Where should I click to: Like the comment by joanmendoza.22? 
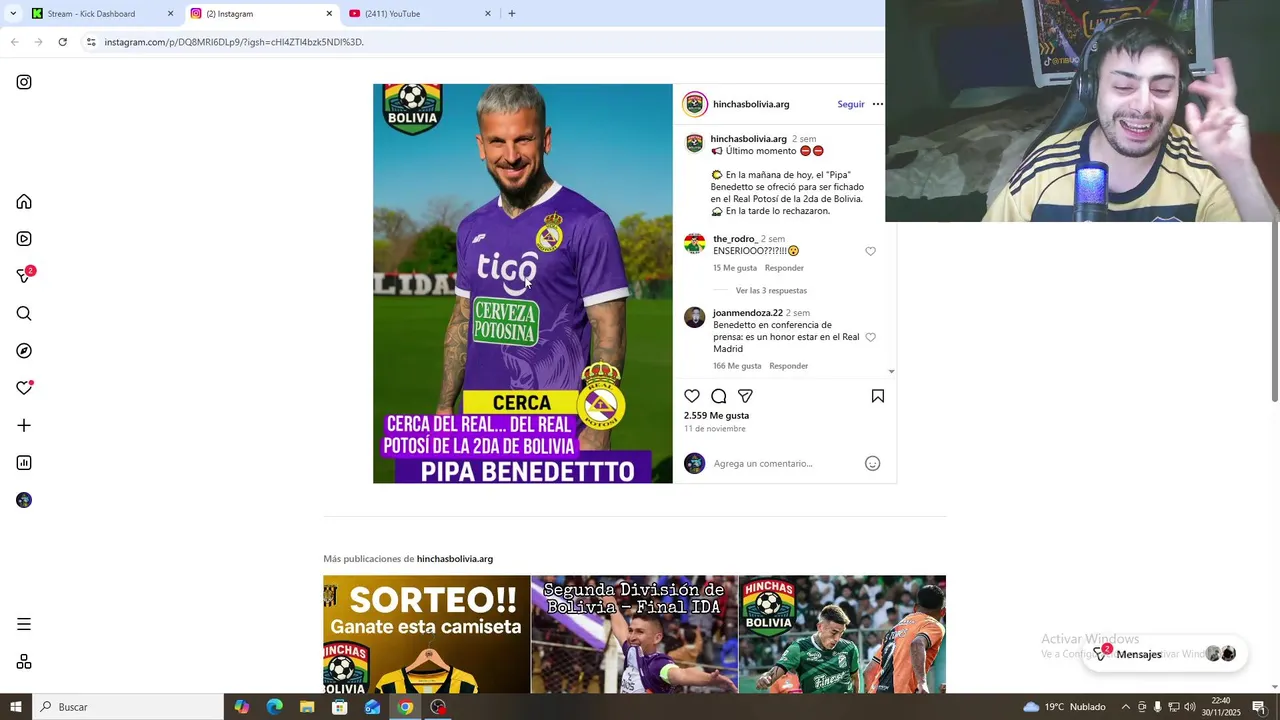(870, 337)
